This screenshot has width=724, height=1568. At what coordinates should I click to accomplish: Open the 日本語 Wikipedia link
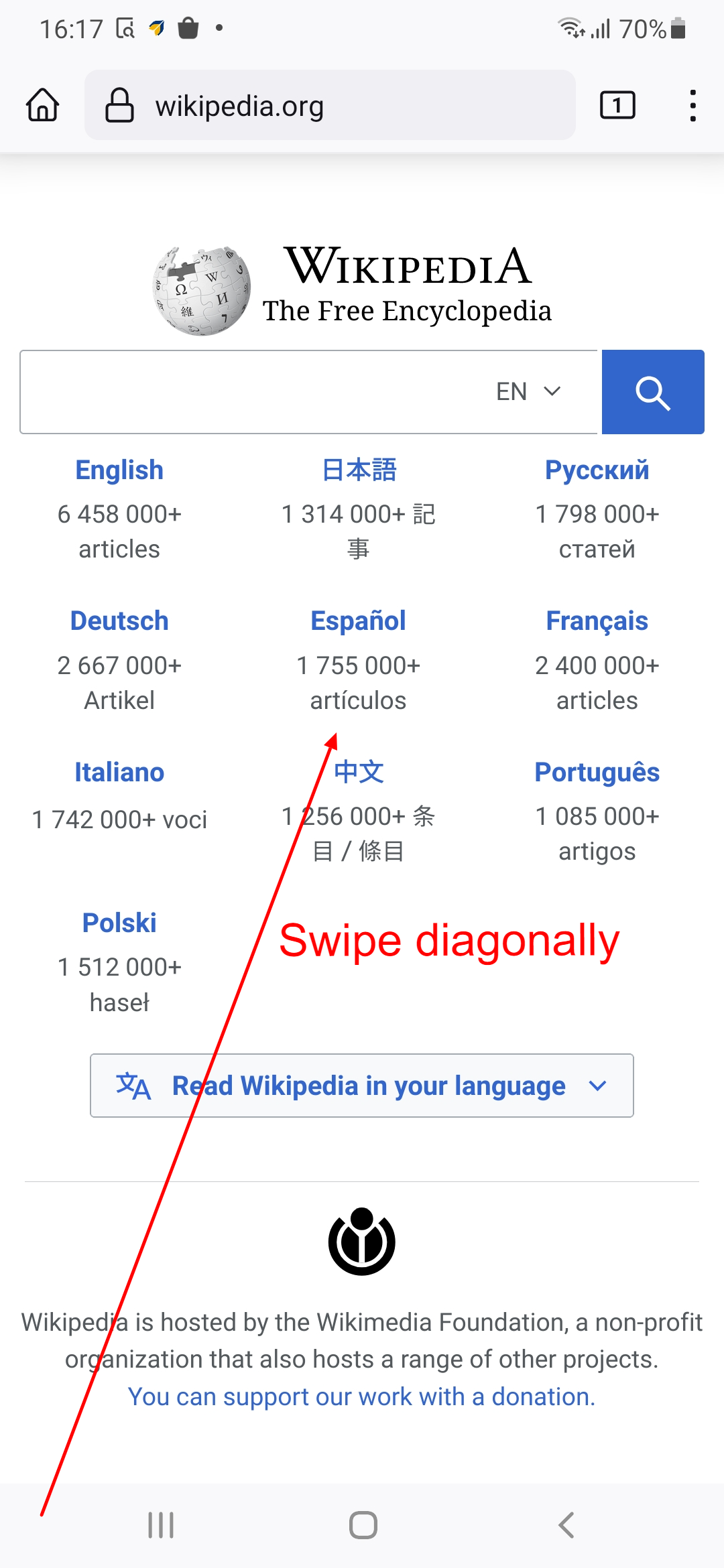pyautogui.click(x=359, y=470)
